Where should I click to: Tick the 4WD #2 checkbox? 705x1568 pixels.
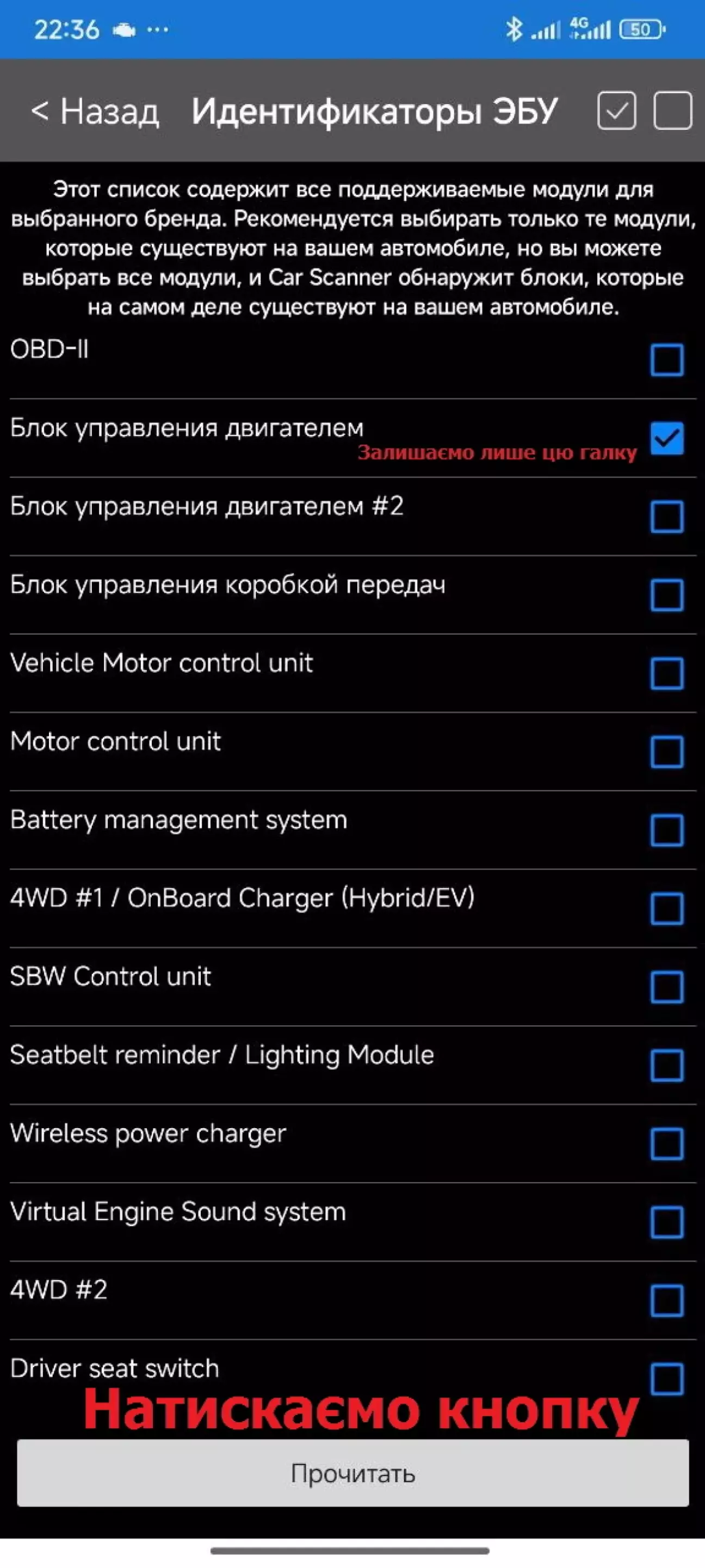(x=667, y=1301)
